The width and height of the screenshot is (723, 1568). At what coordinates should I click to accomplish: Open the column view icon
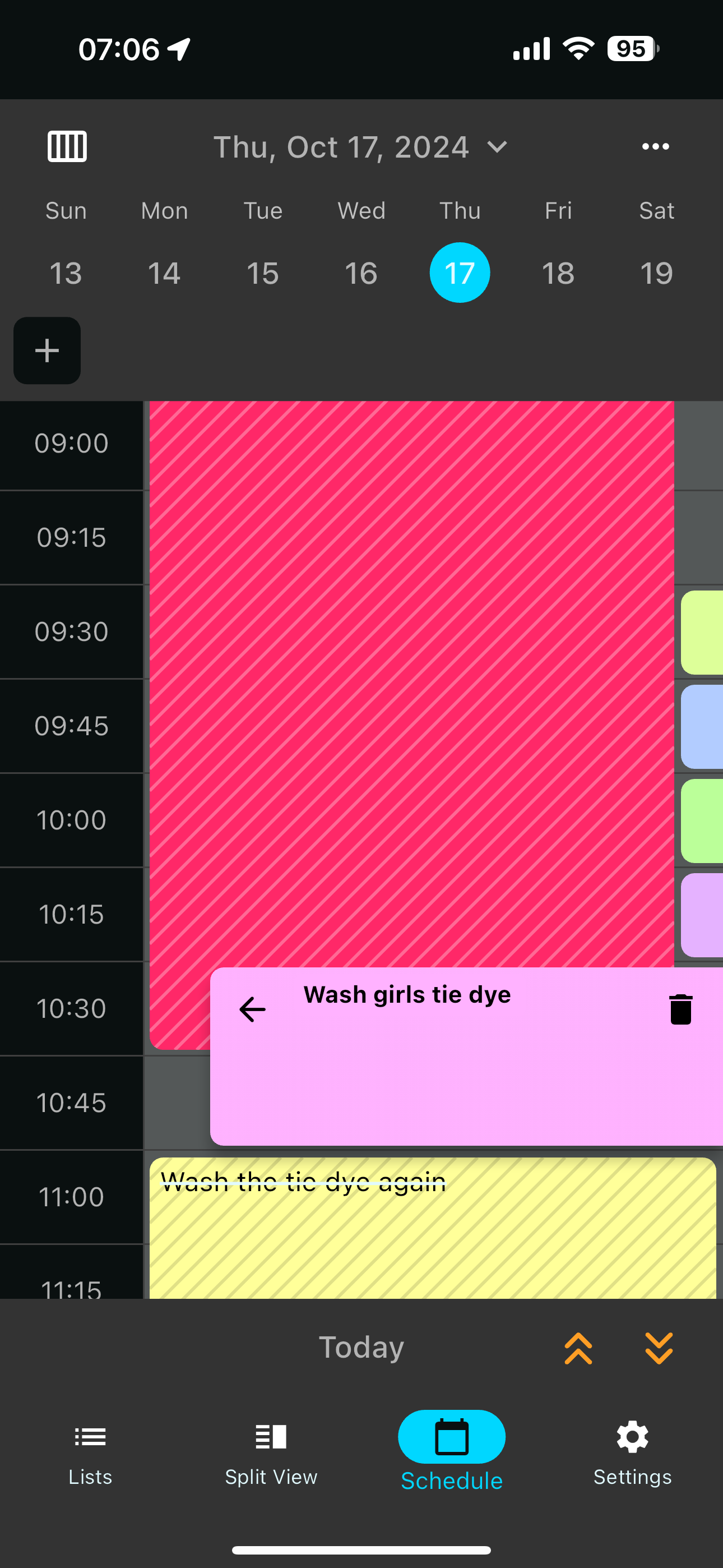[x=67, y=147]
